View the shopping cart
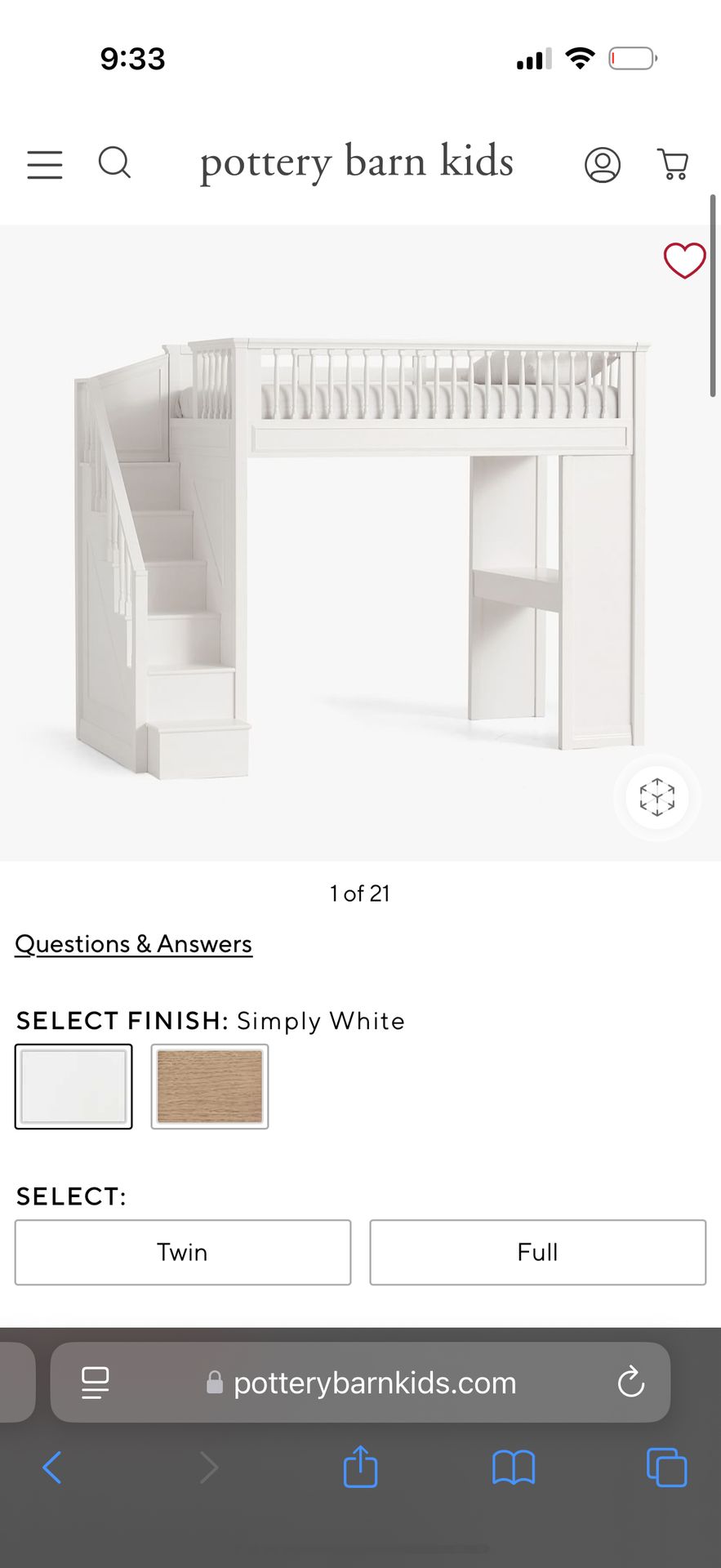The width and height of the screenshot is (721, 1568). point(673,164)
